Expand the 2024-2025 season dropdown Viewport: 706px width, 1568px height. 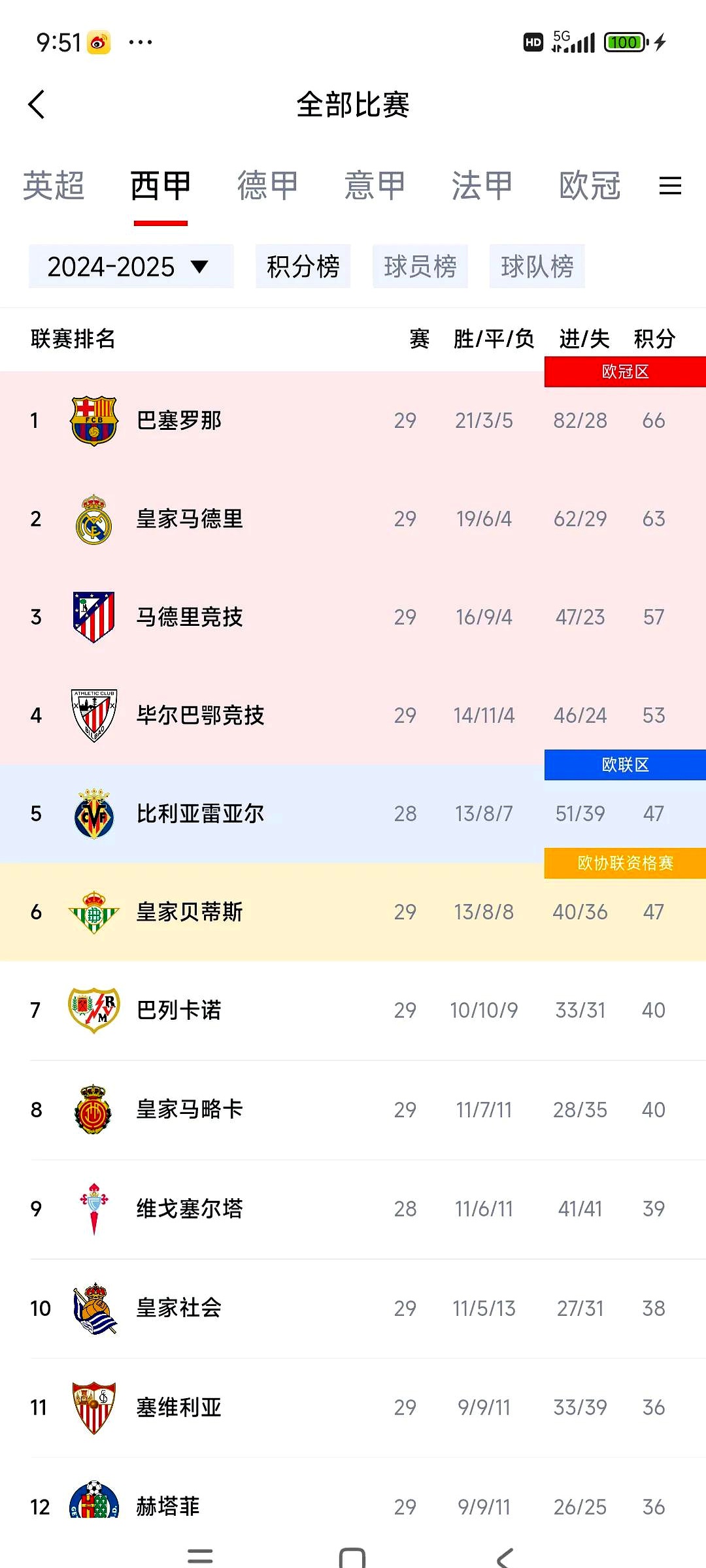131,267
